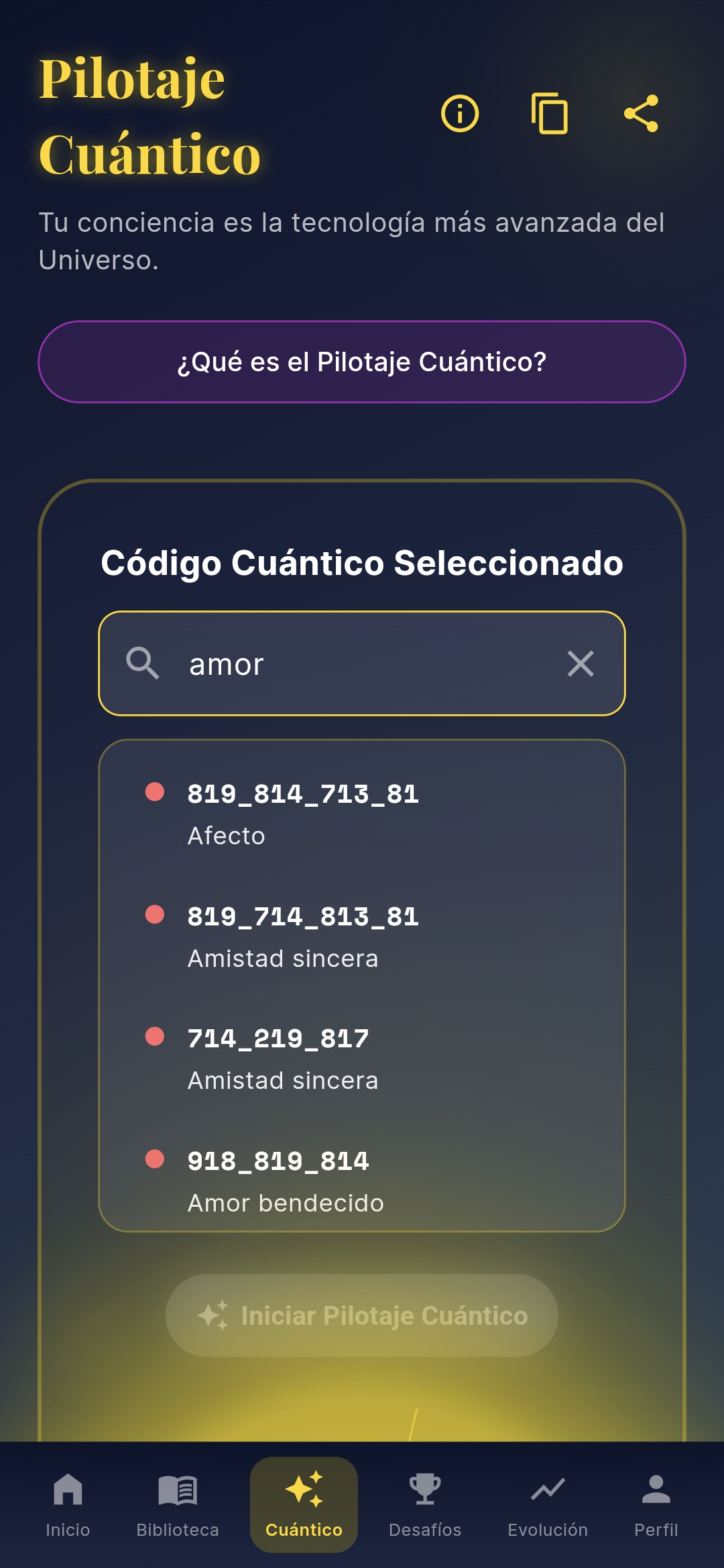The image size is (724, 1568).
Task: Open '¿Qué es el Pilotaje Cuántico?'
Action: (x=362, y=361)
